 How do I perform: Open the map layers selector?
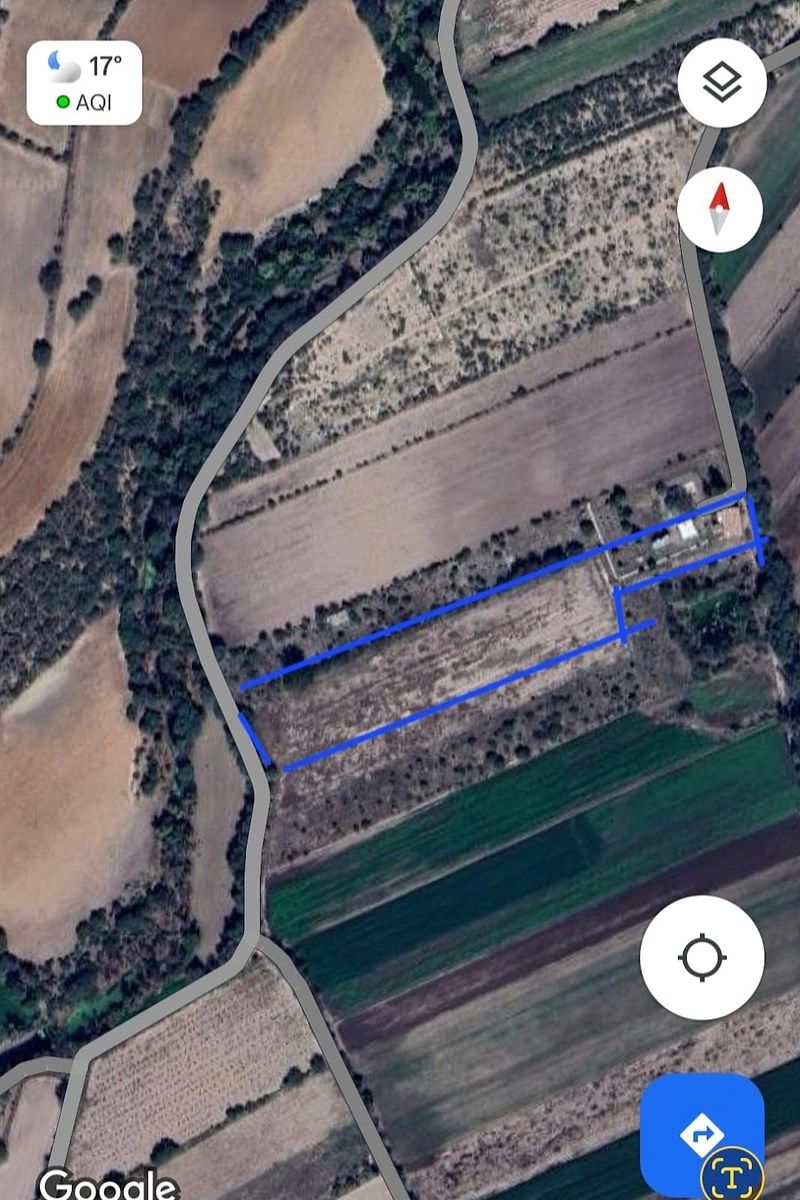point(721,84)
